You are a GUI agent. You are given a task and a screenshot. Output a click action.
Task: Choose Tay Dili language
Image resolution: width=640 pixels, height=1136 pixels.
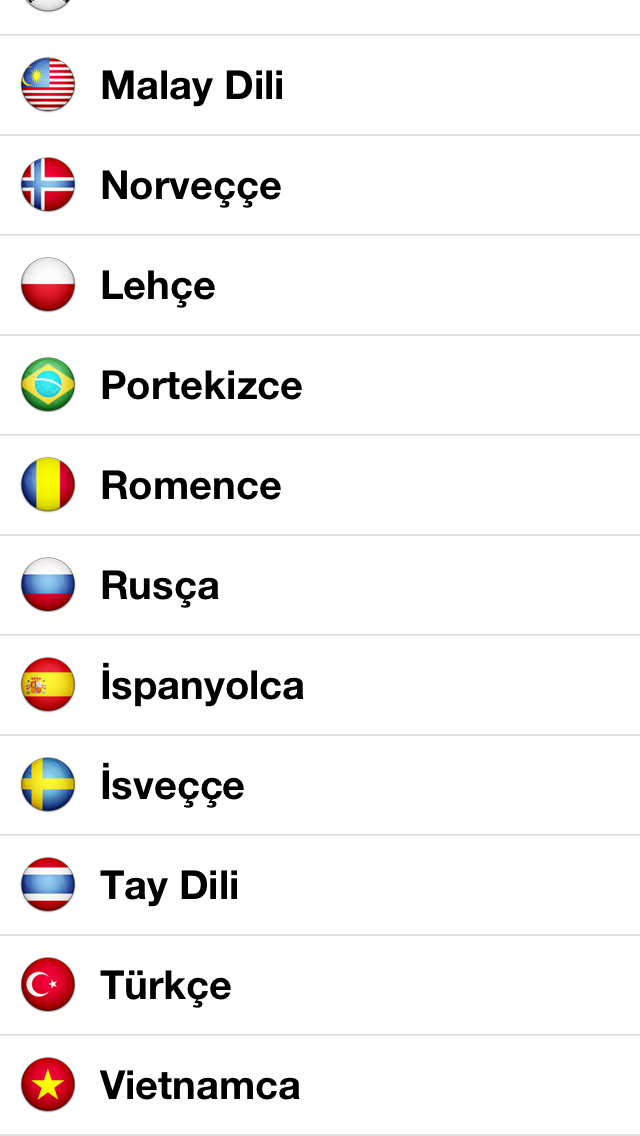320,885
